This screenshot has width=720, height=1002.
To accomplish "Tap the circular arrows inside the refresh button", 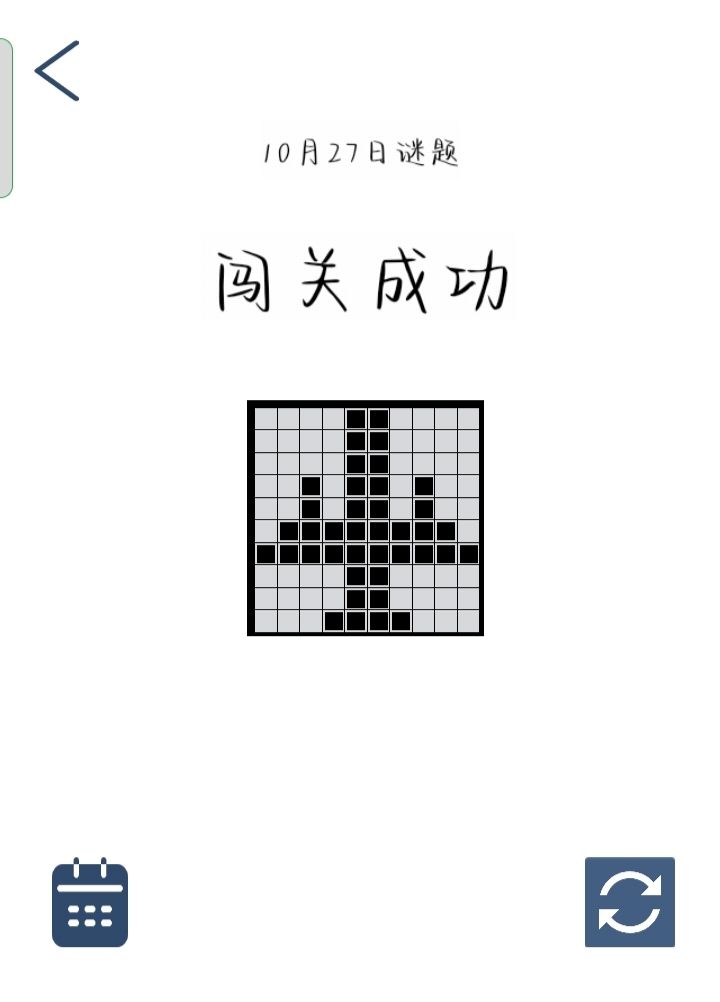I will [629, 900].
